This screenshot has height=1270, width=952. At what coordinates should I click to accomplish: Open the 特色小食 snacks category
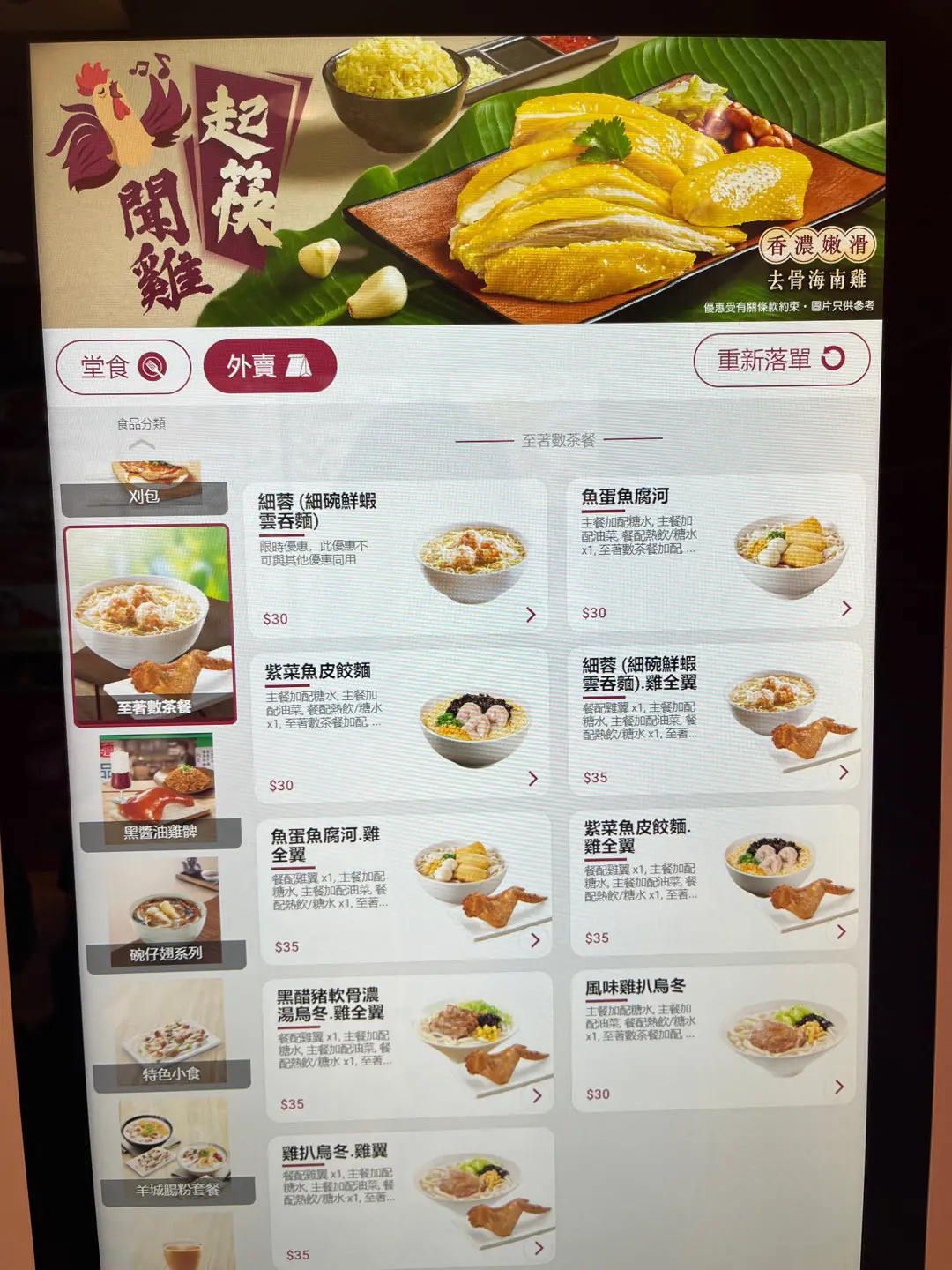click(x=171, y=1034)
